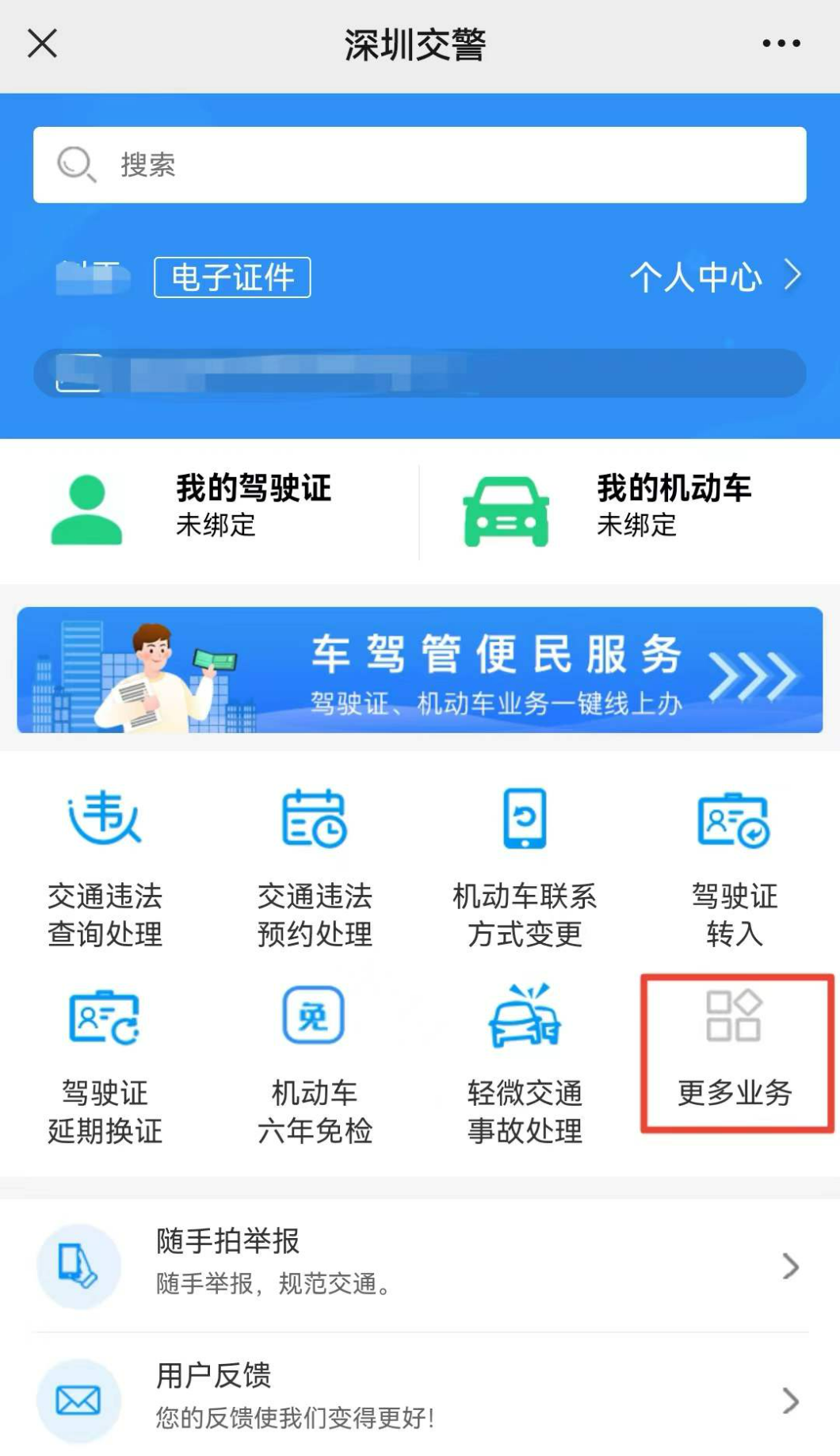
Task: Open 轻微交通事故处理
Action: (x=525, y=1064)
